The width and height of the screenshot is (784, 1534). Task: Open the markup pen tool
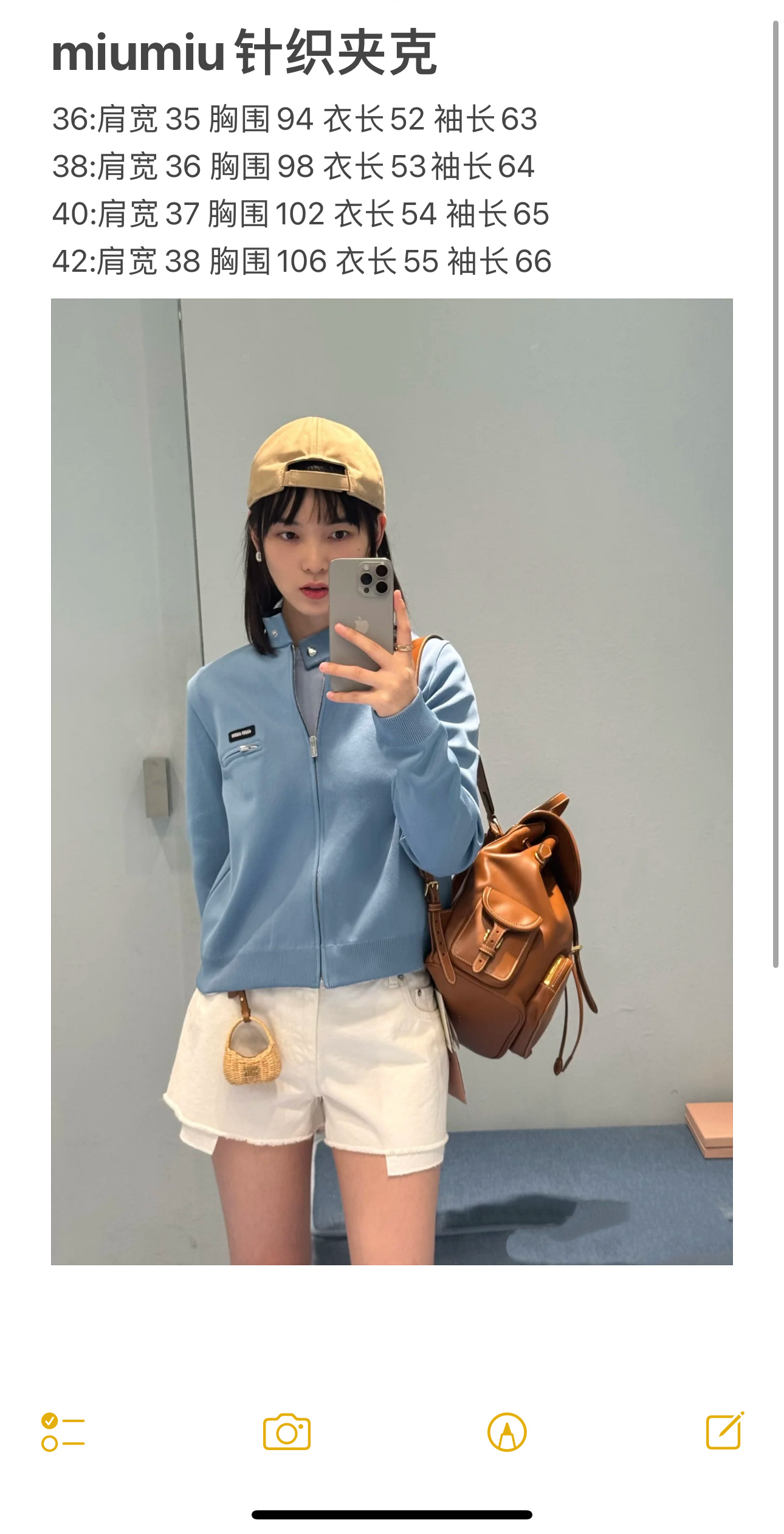507,1432
